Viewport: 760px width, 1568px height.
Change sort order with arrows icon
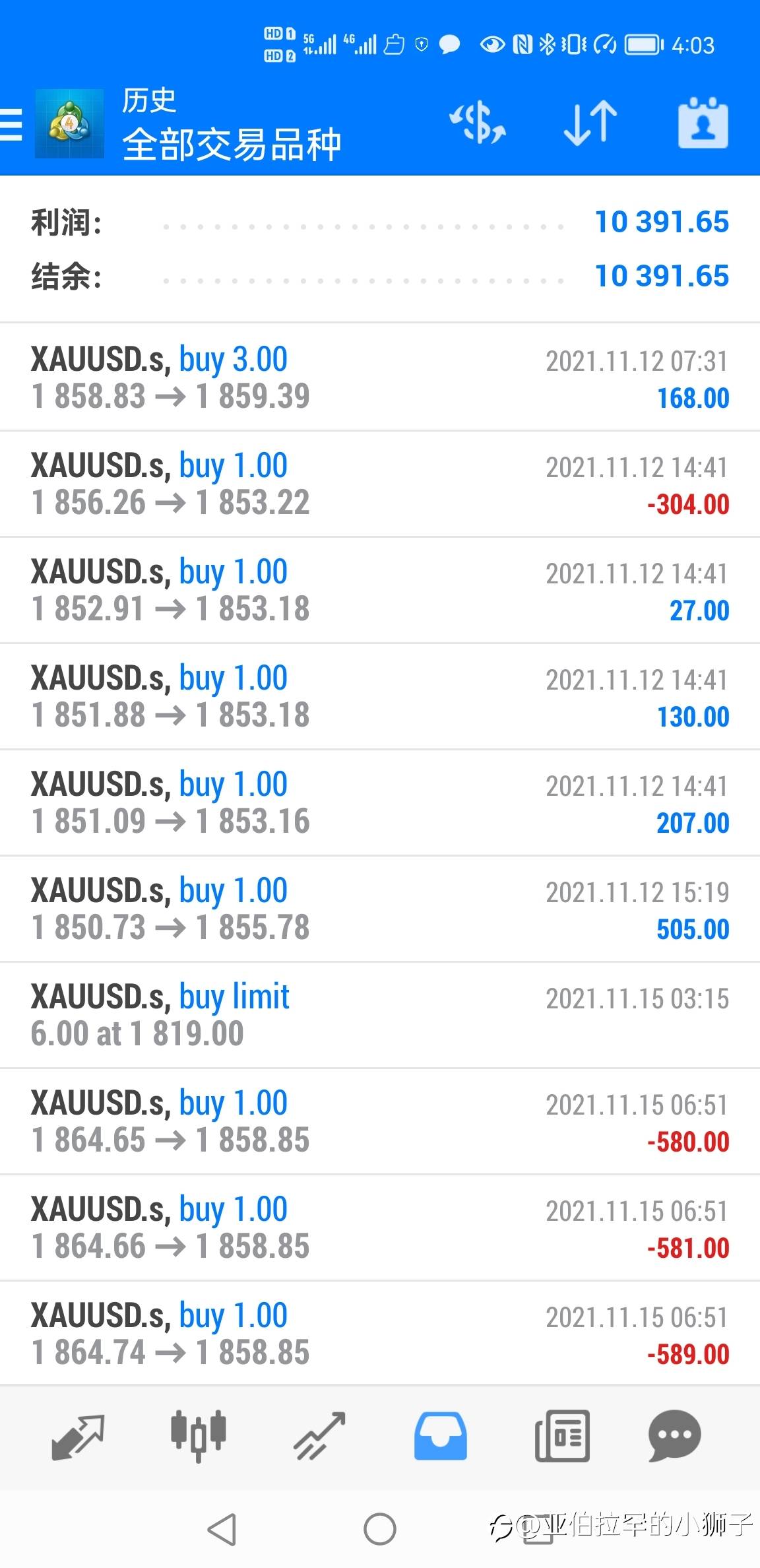590,123
